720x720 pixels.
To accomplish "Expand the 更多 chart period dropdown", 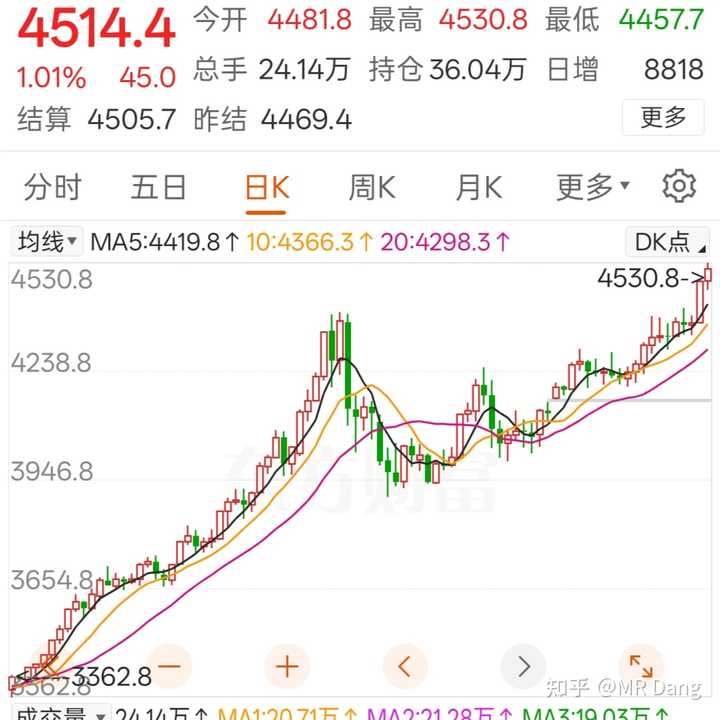I will [593, 187].
